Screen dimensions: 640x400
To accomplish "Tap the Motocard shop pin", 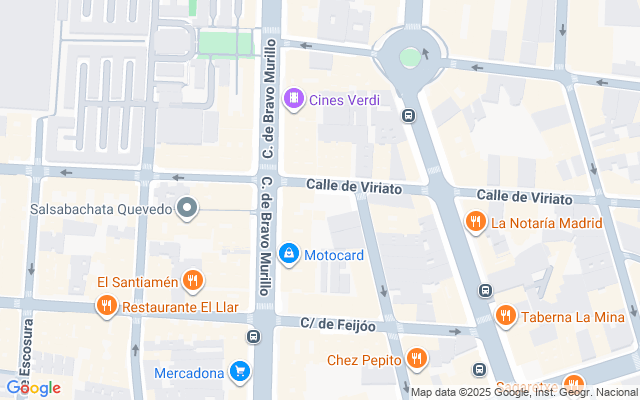I will pos(289,255).
